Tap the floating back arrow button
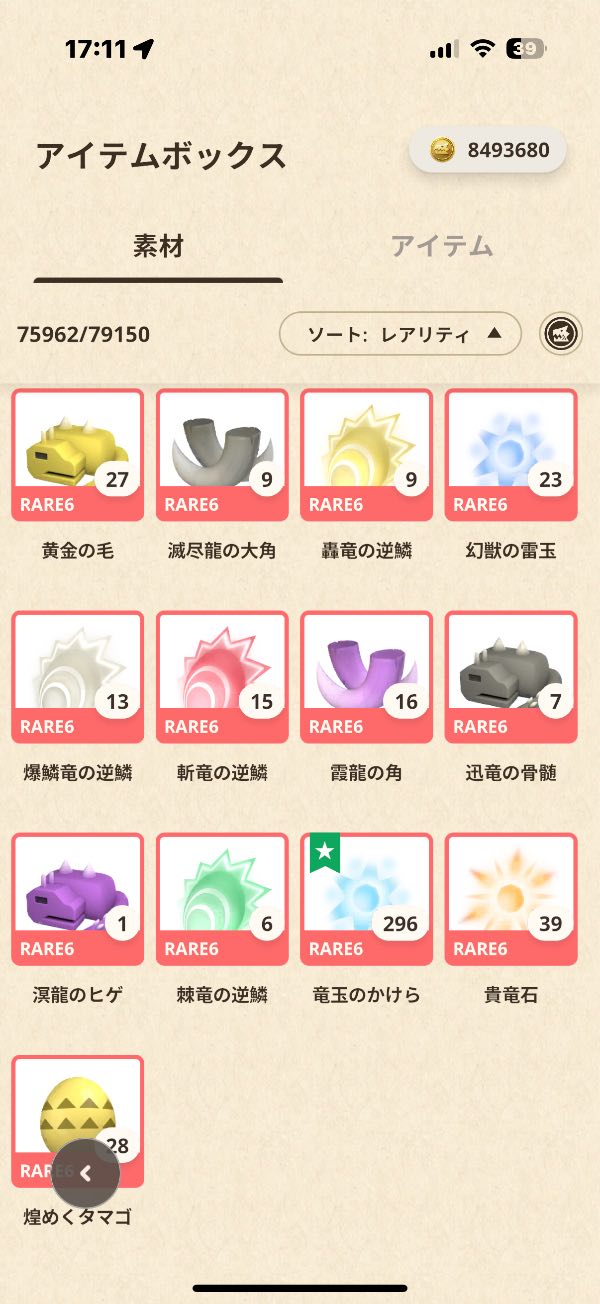Viewport: 600px width, 1304px height. click(x=86, y=1174)
